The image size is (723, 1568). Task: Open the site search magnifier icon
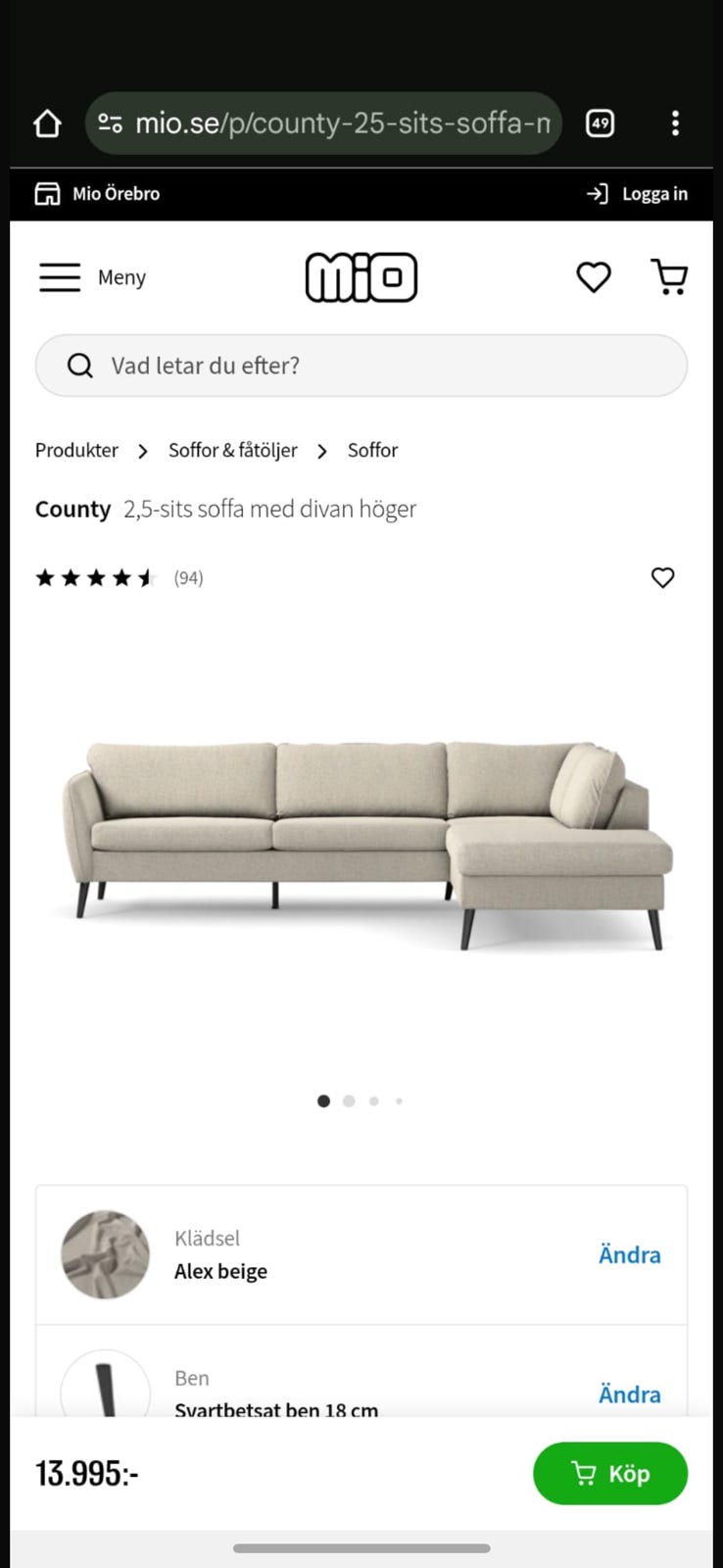coord(79,365)
